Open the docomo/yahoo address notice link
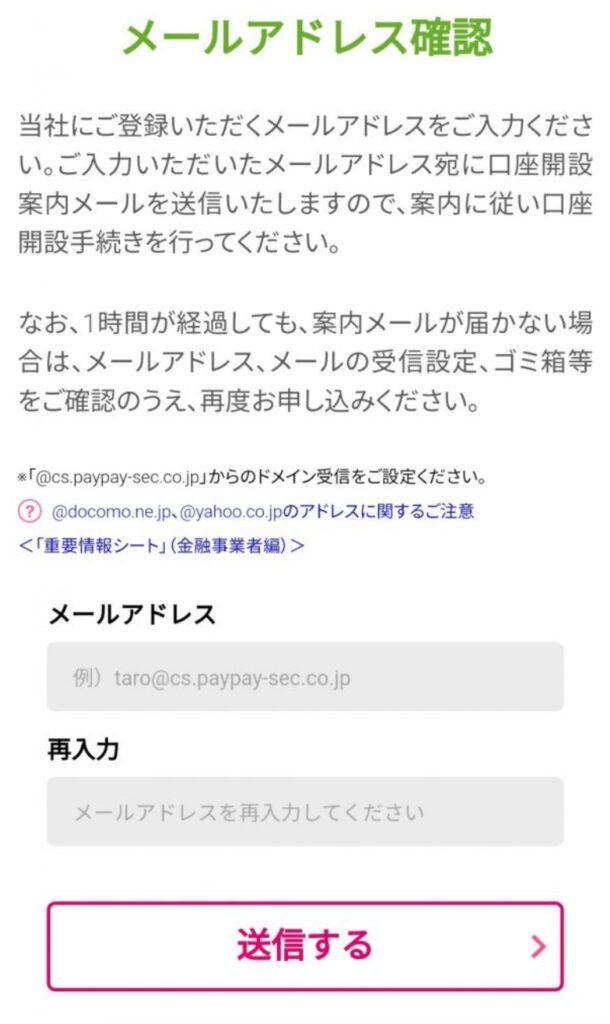Image resolution: width=610 pixels, height=1024 pixels. click(x=262, y=511)
